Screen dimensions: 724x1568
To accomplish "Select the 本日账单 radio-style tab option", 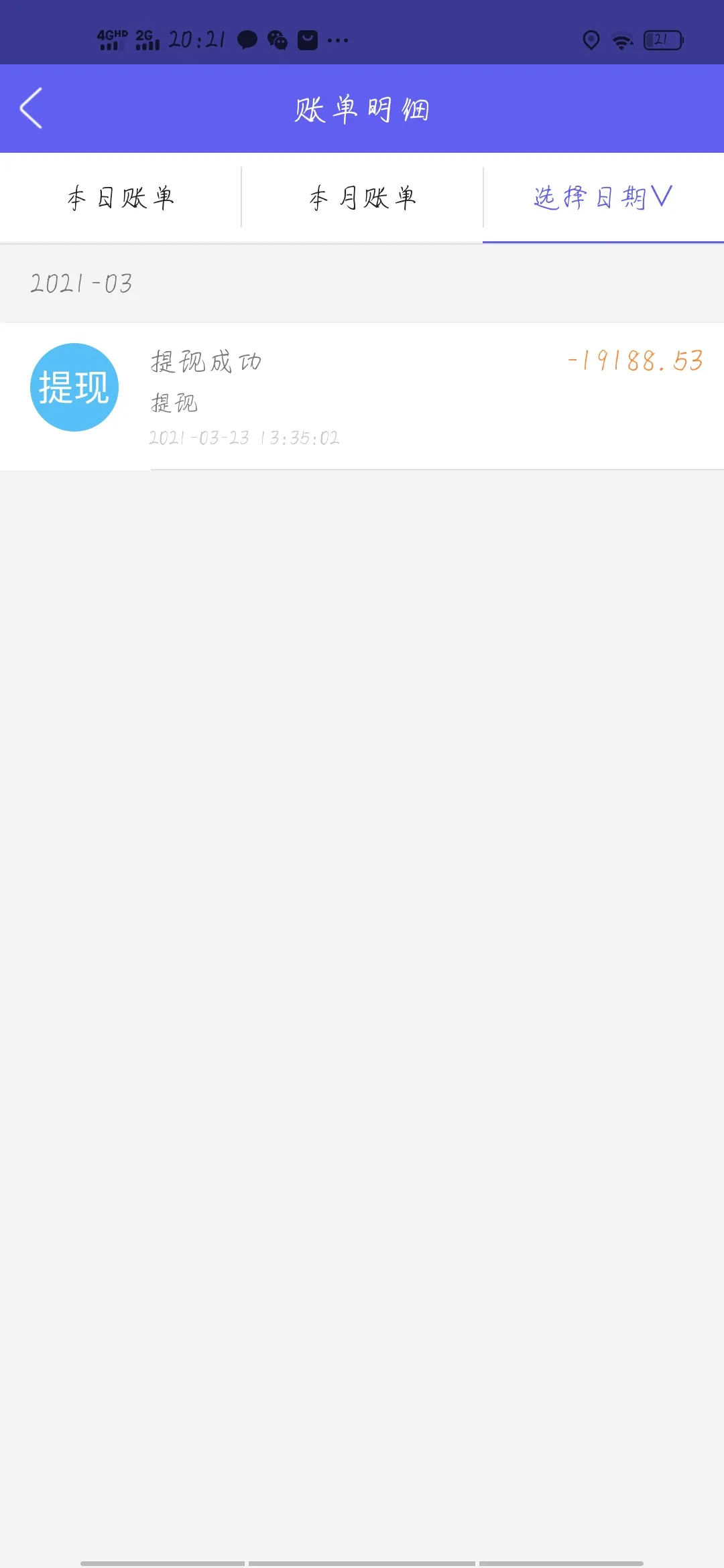I will 121,197.
